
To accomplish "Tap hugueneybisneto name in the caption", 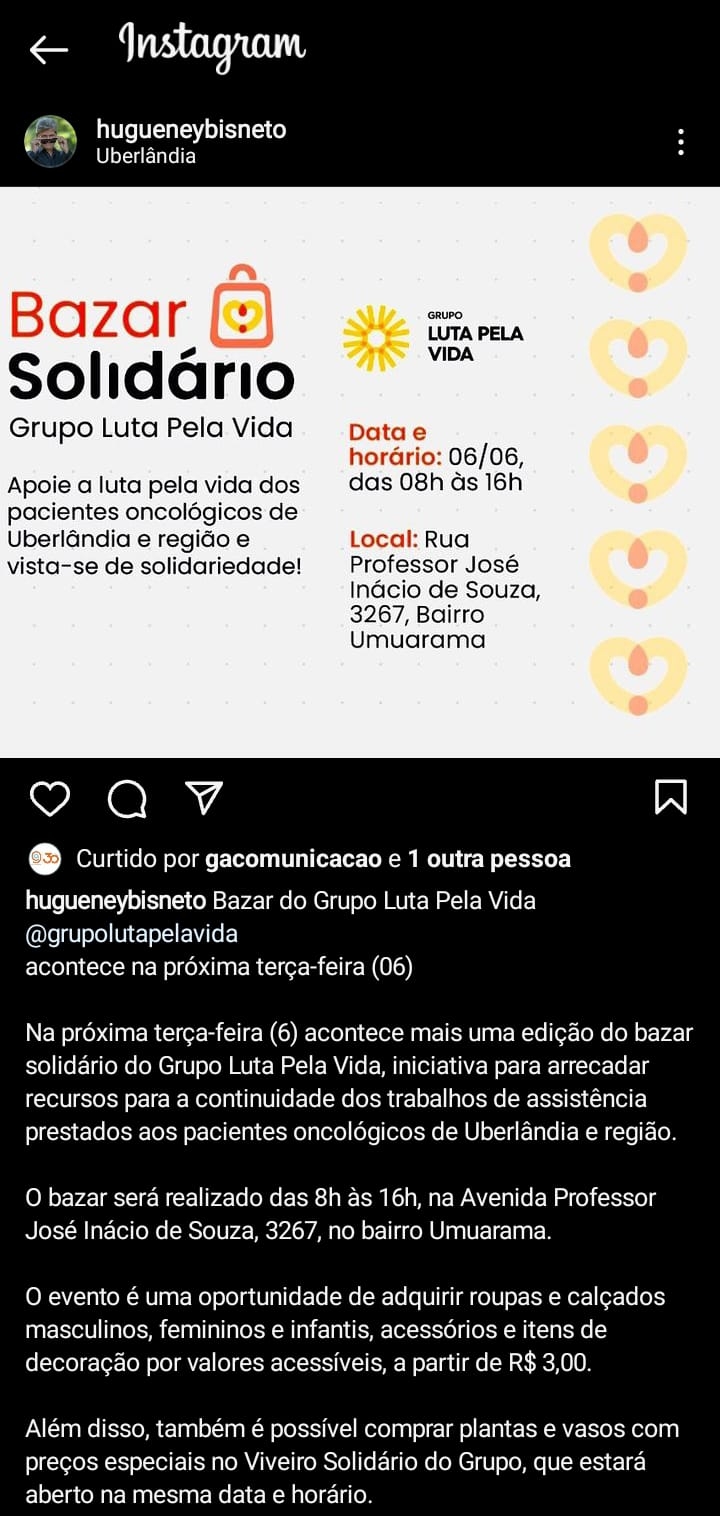I will tap(116, 901).
